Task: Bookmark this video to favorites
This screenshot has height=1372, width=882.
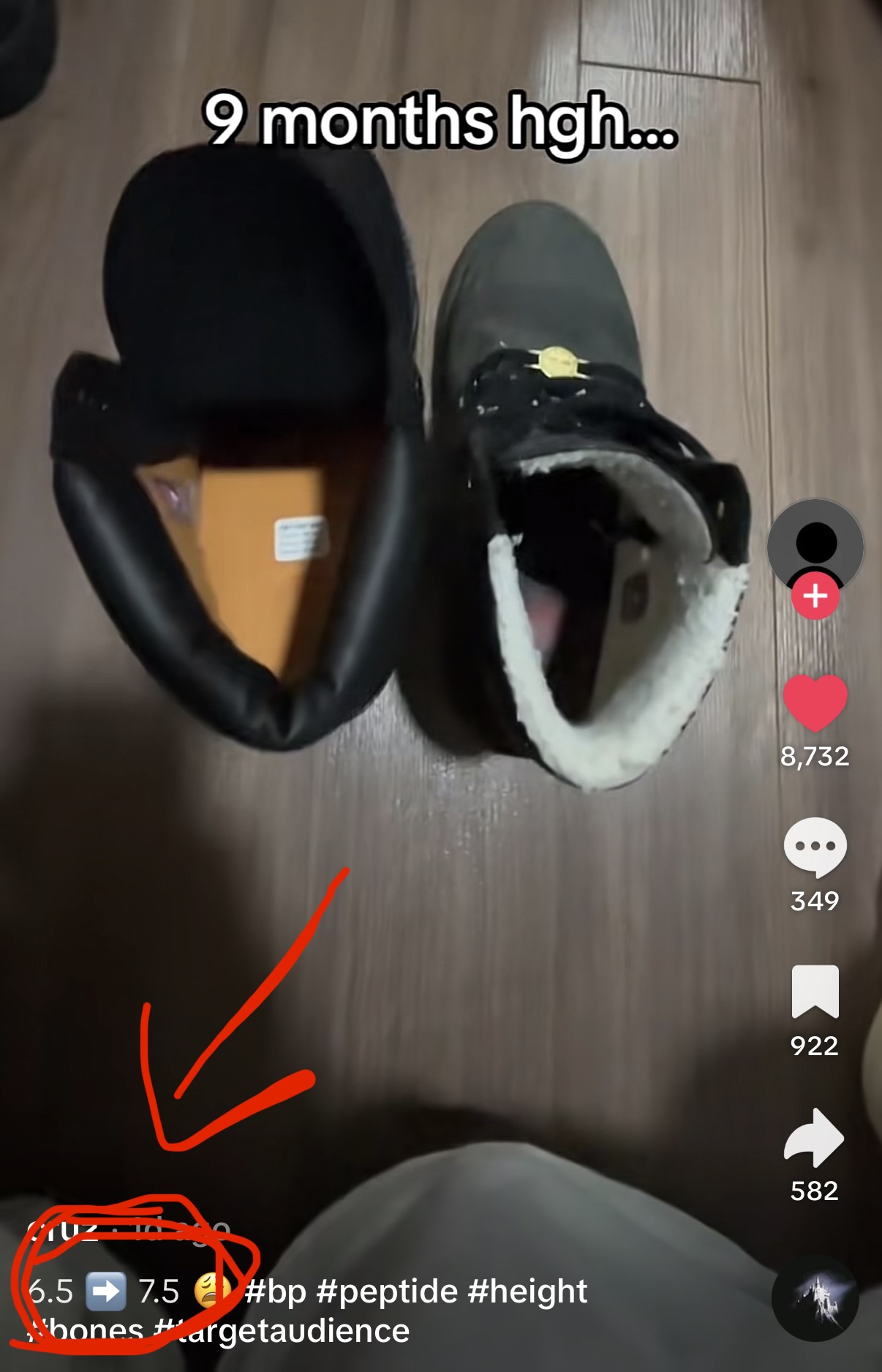Action: 815,991
